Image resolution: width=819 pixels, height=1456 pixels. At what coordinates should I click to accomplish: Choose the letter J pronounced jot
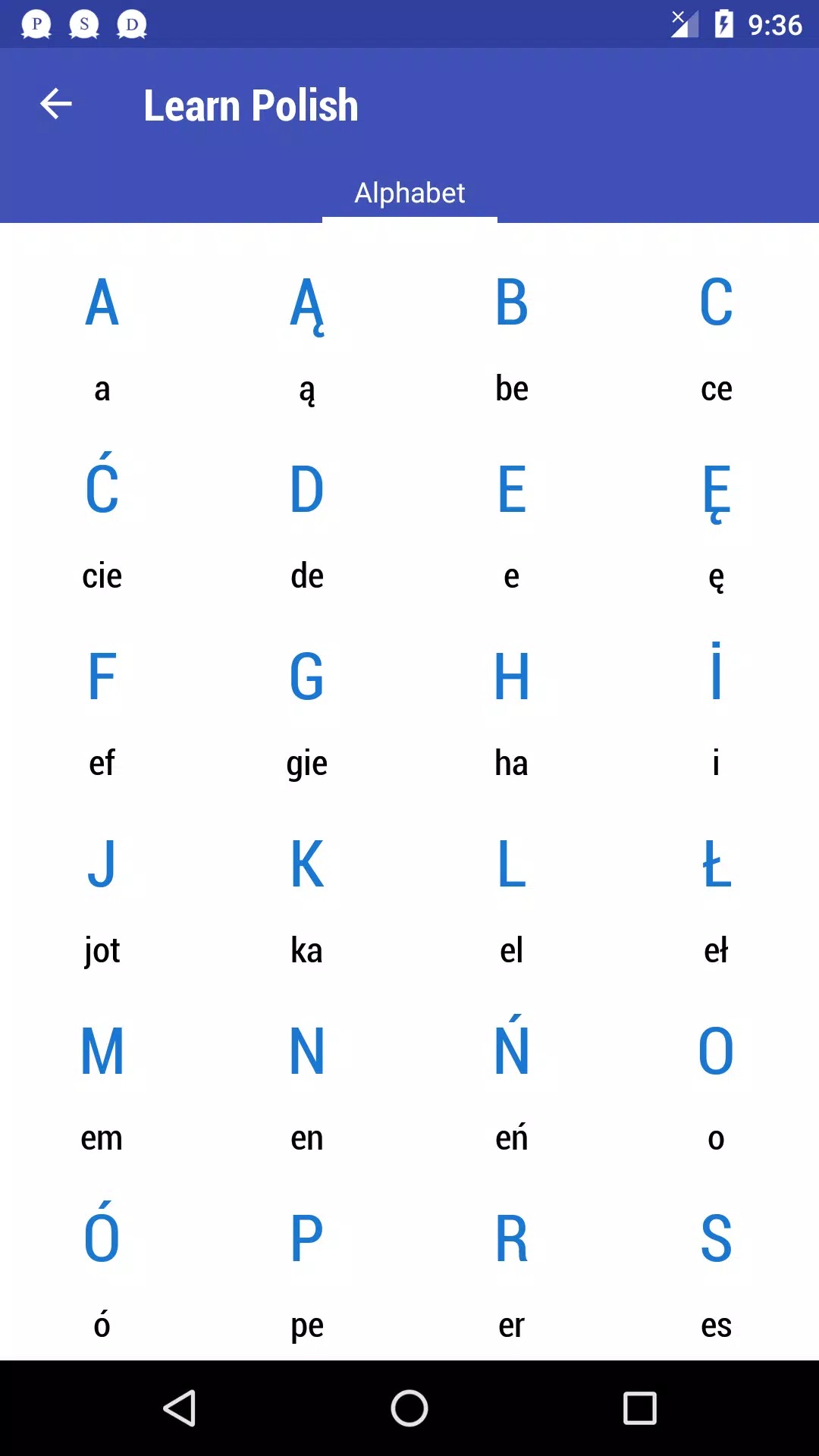pyautogui.click(x=102, y=900)
